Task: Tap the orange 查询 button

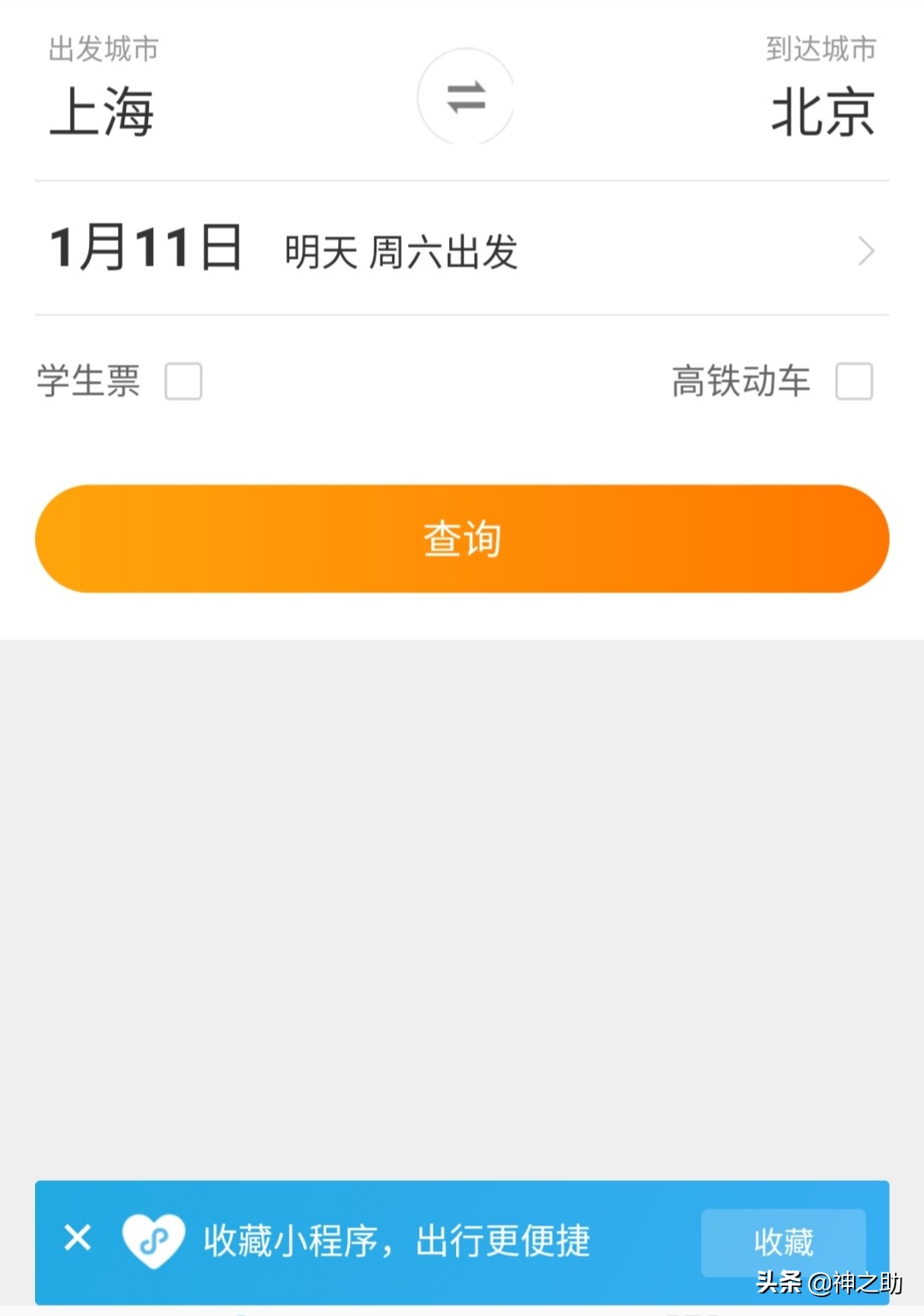Action: 462,539
